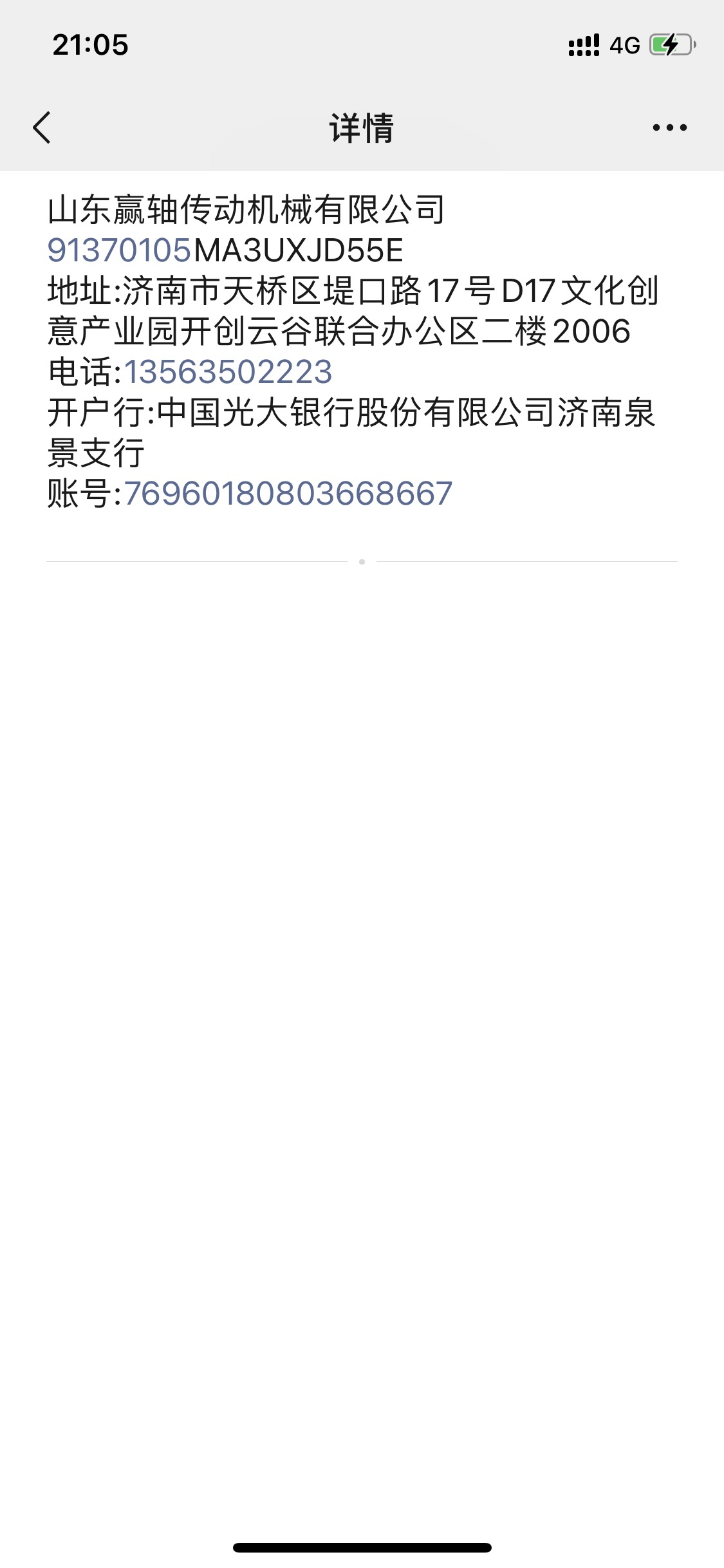724x1568 pixels.
Task: Tap the highlighted number 91370105
Action: pyautogui.click(x=120, y=250)
